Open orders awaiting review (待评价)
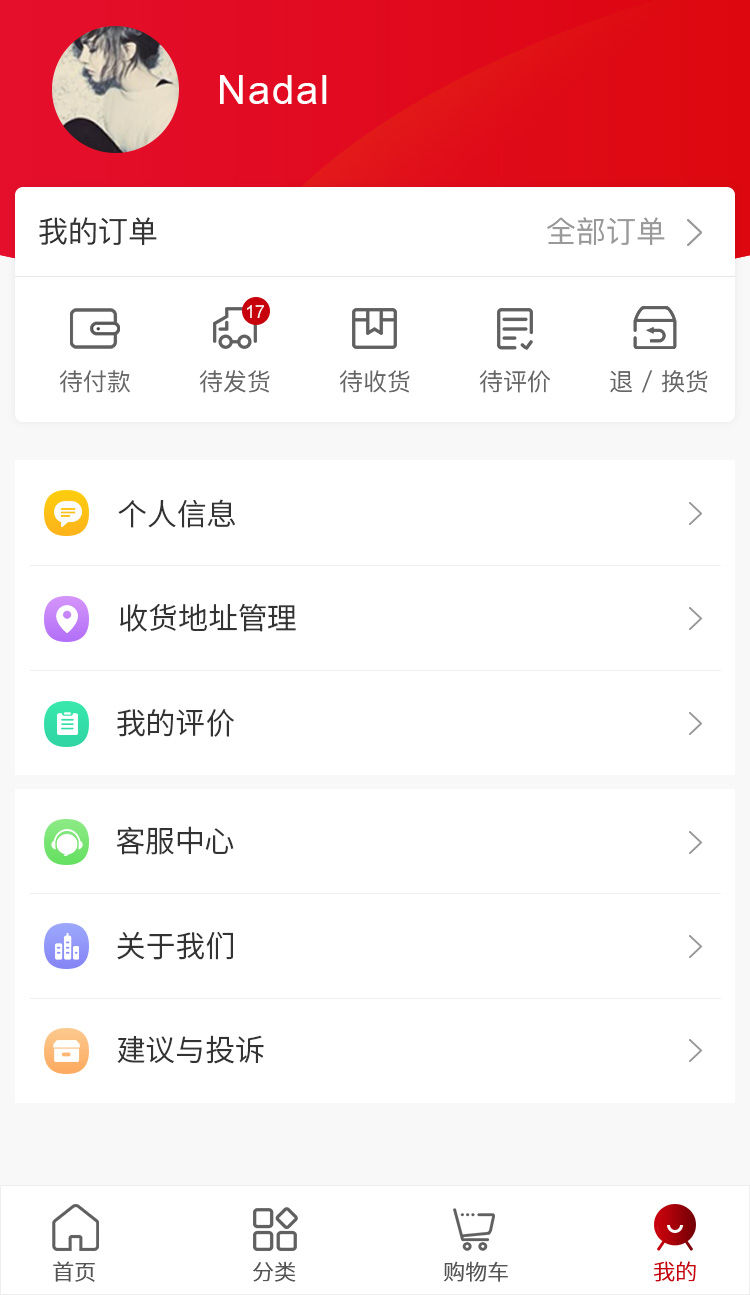 (x=515, y=350)
